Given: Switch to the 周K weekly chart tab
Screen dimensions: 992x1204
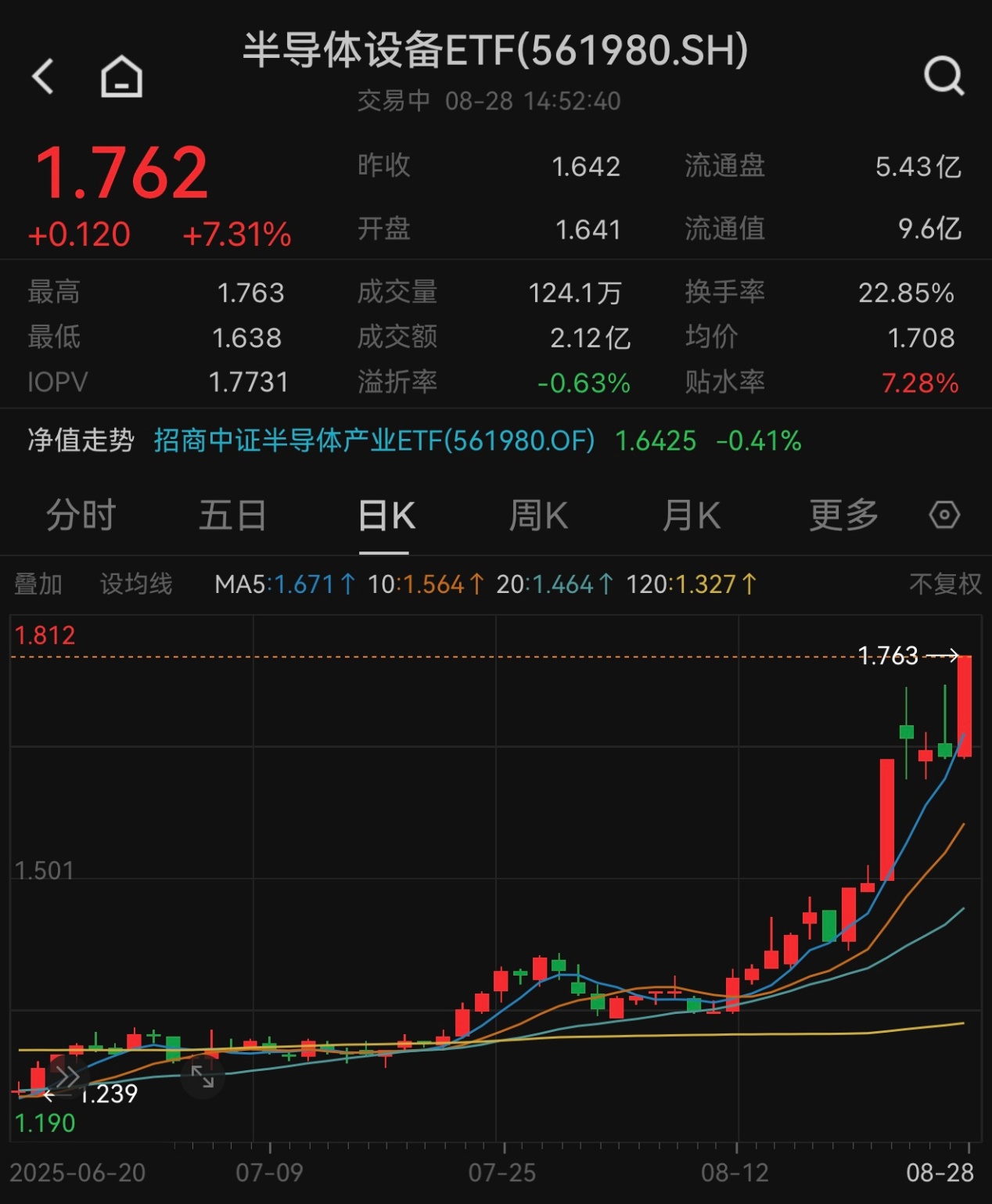Looking at the screenshot, I should 537,515.
